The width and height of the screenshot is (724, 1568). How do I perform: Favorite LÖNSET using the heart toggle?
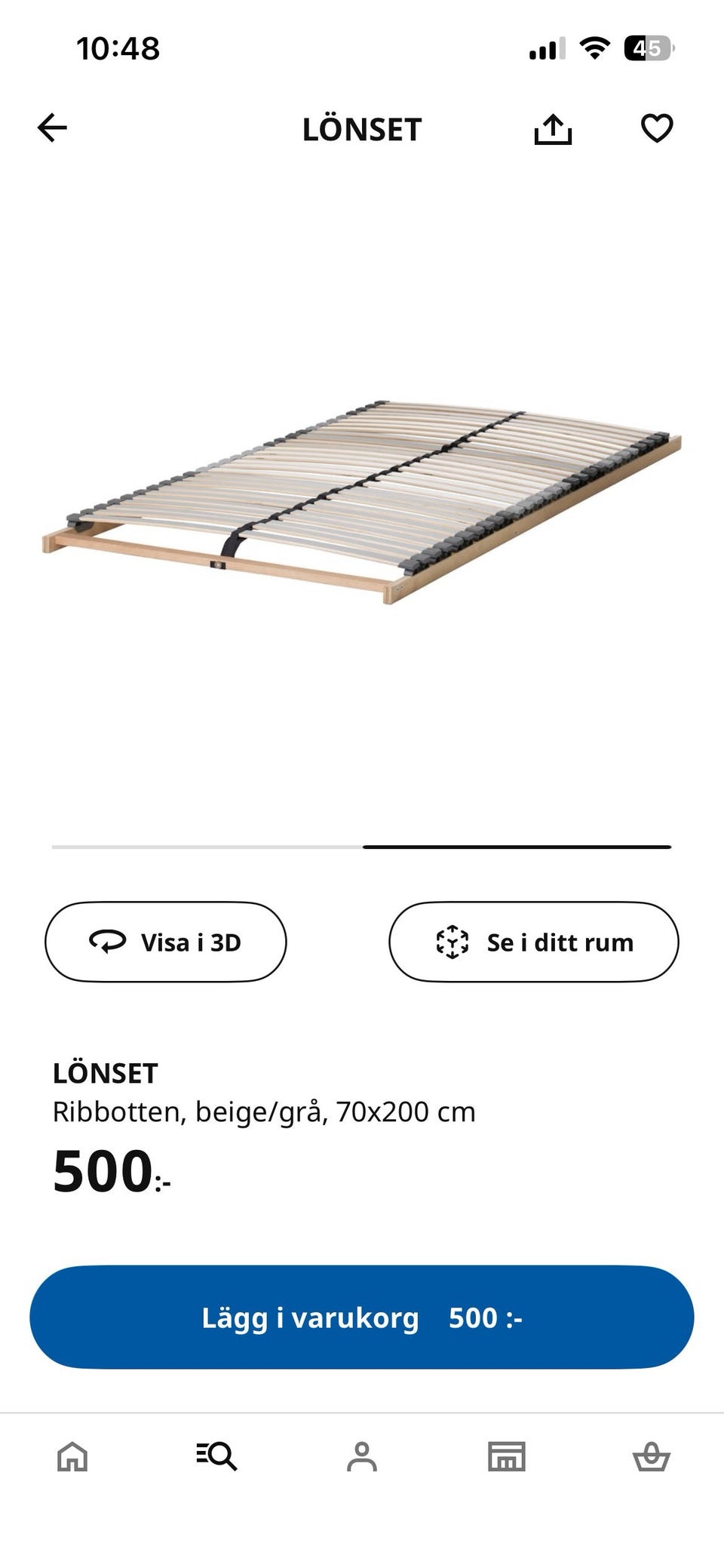[x=658, y=128]
